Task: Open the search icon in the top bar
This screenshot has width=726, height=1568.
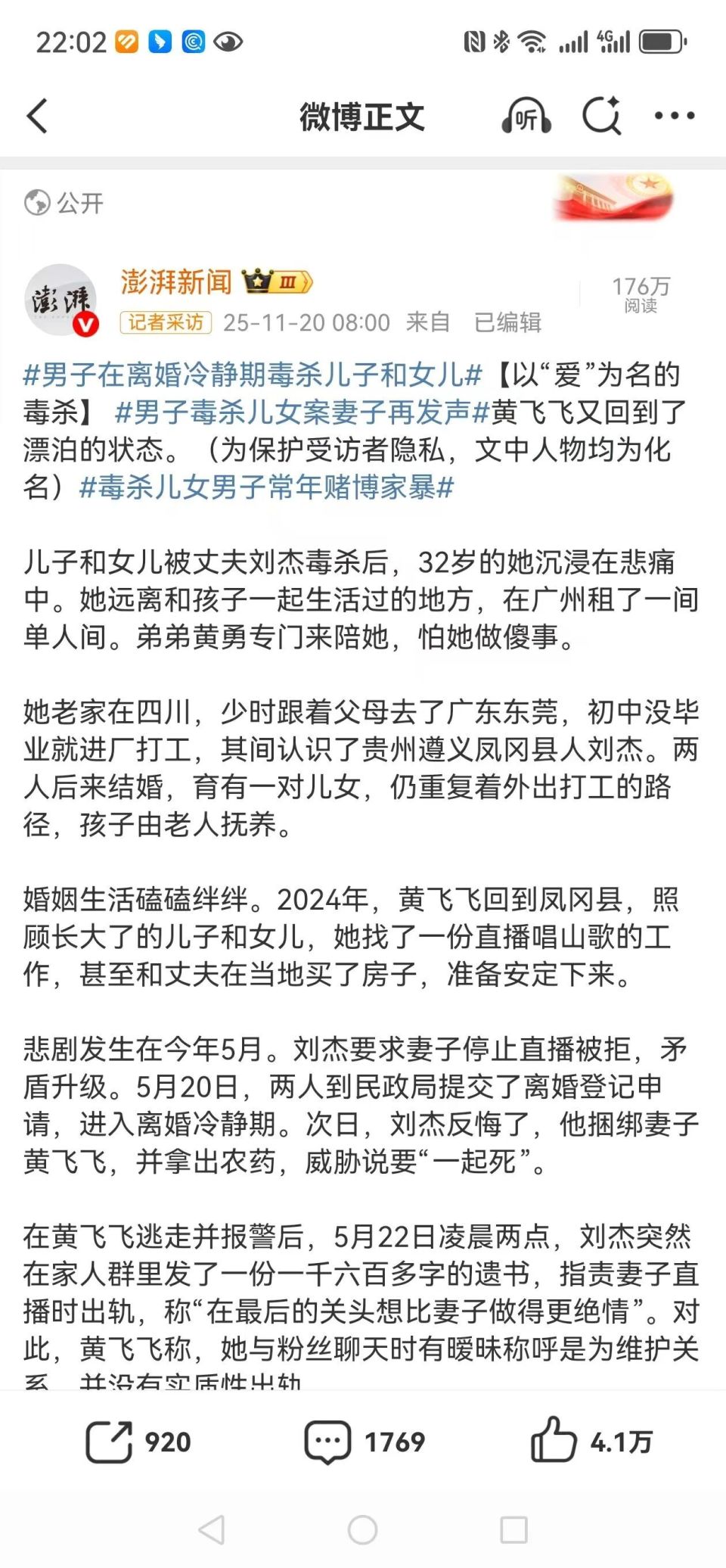Action: tap(601, 117)
